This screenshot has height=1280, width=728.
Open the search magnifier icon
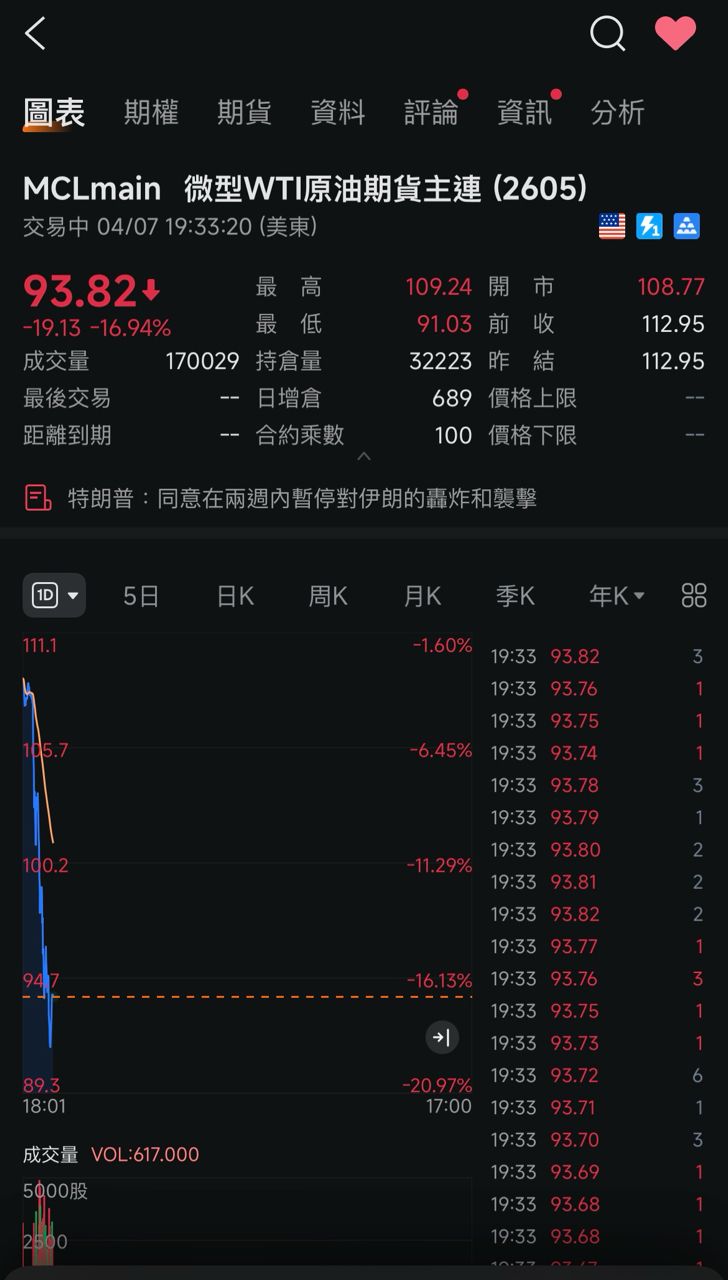coord(607,34)
